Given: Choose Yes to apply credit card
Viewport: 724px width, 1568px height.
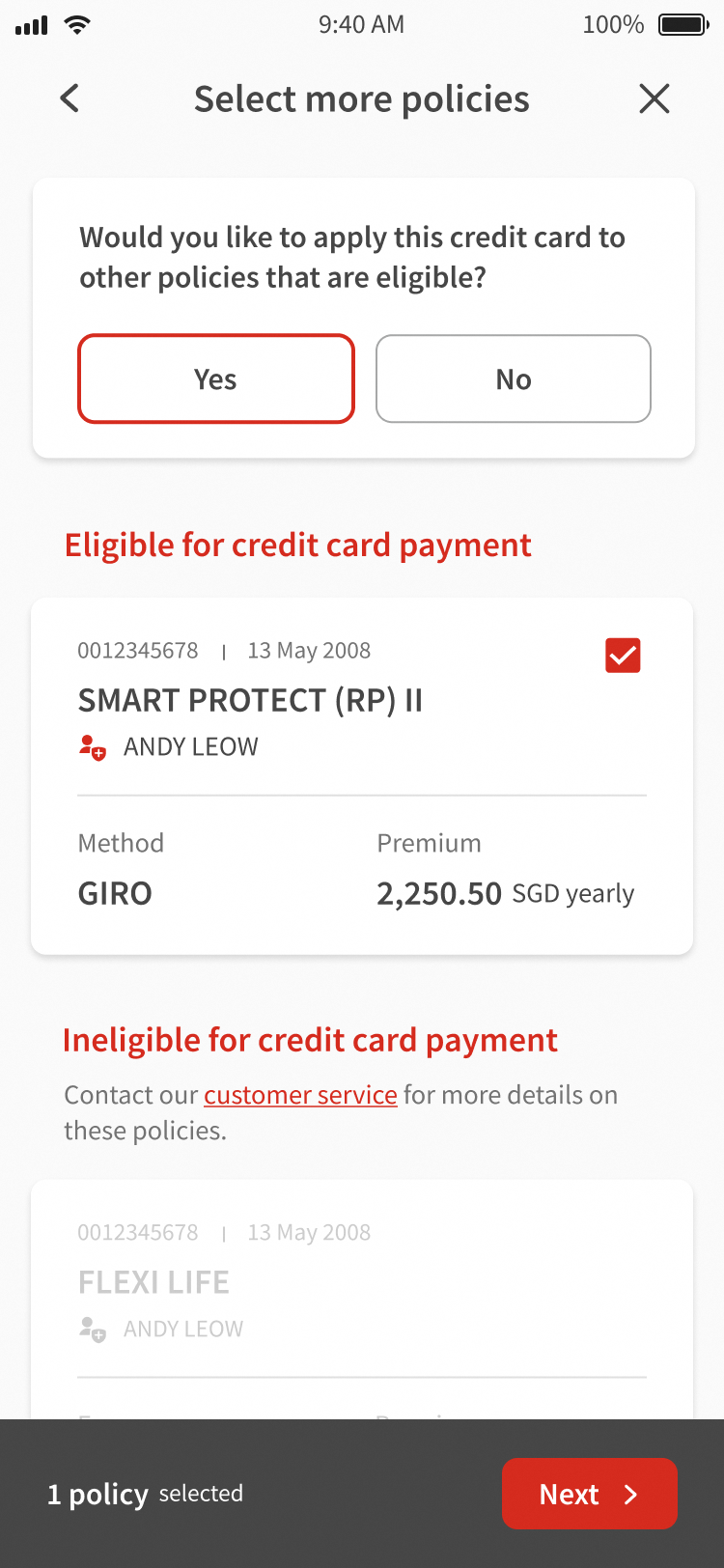Looking at the screenshot, I should pyautogui.click(x=216, y=379).
